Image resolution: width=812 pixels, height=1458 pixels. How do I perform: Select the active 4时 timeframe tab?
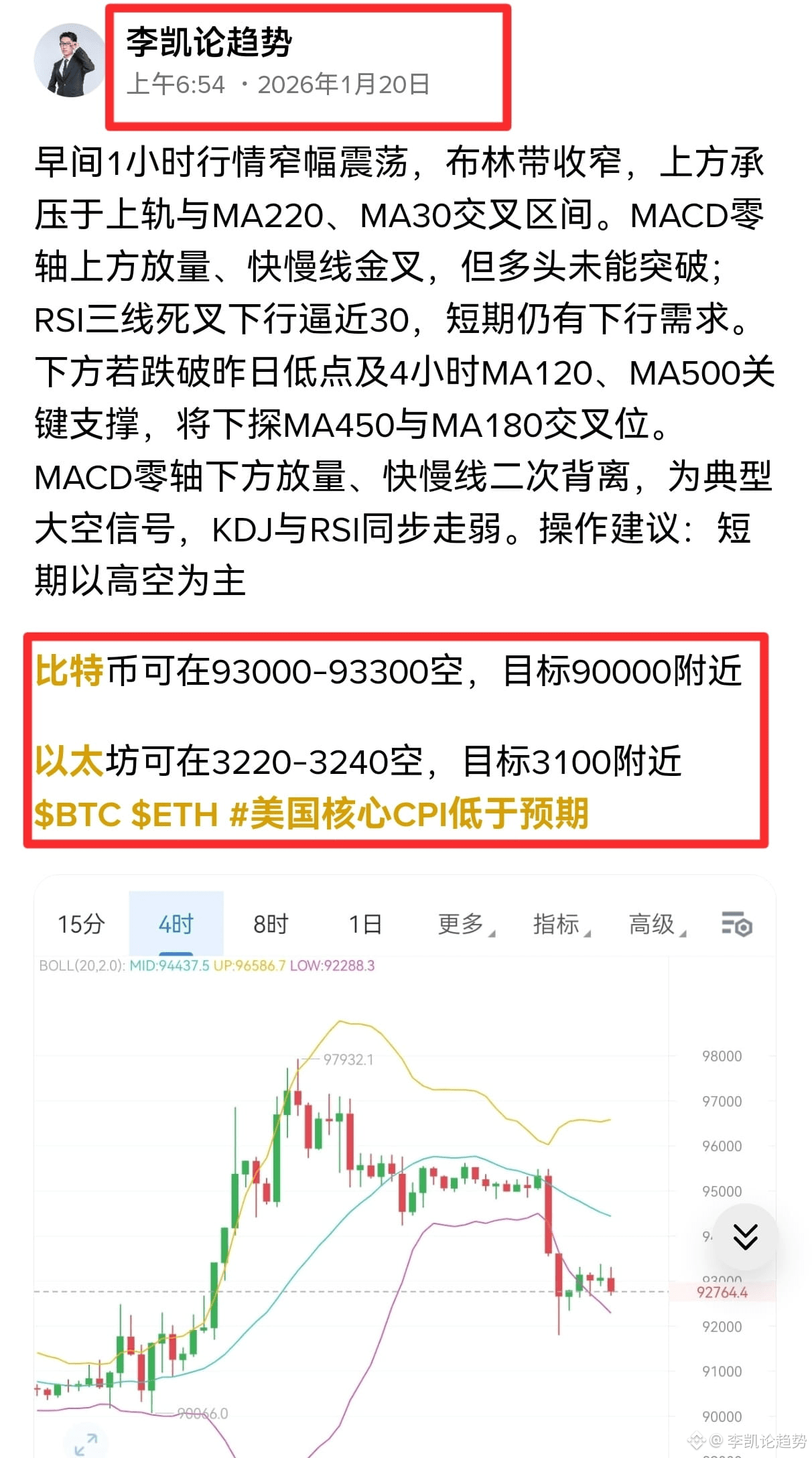click(176, 923)
